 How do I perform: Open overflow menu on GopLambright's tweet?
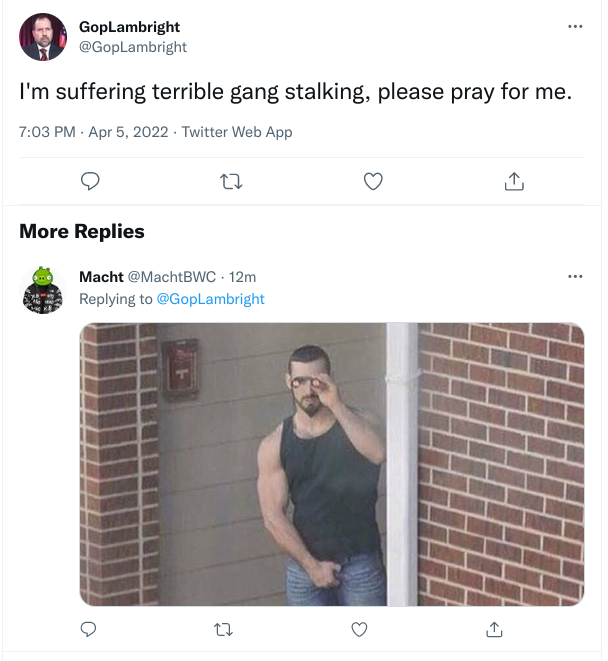pos(574,27)
